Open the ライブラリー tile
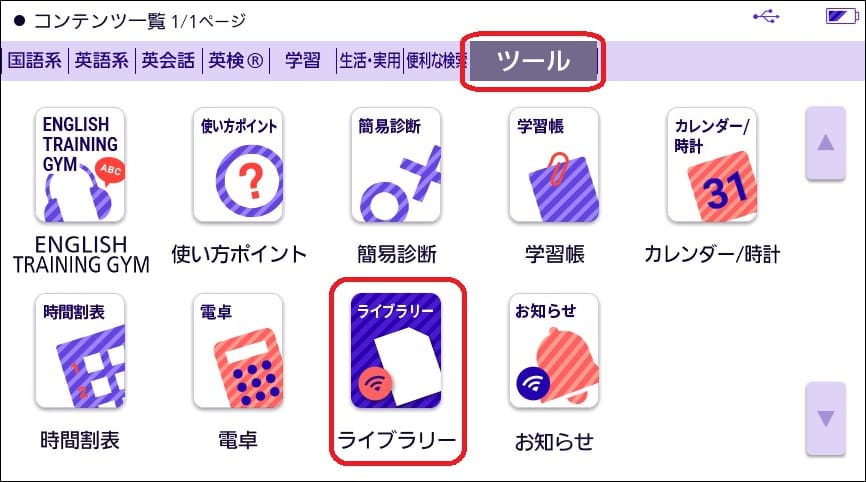Image resolution: width=866 pixels, height=482 pixels. coord(396,352)
